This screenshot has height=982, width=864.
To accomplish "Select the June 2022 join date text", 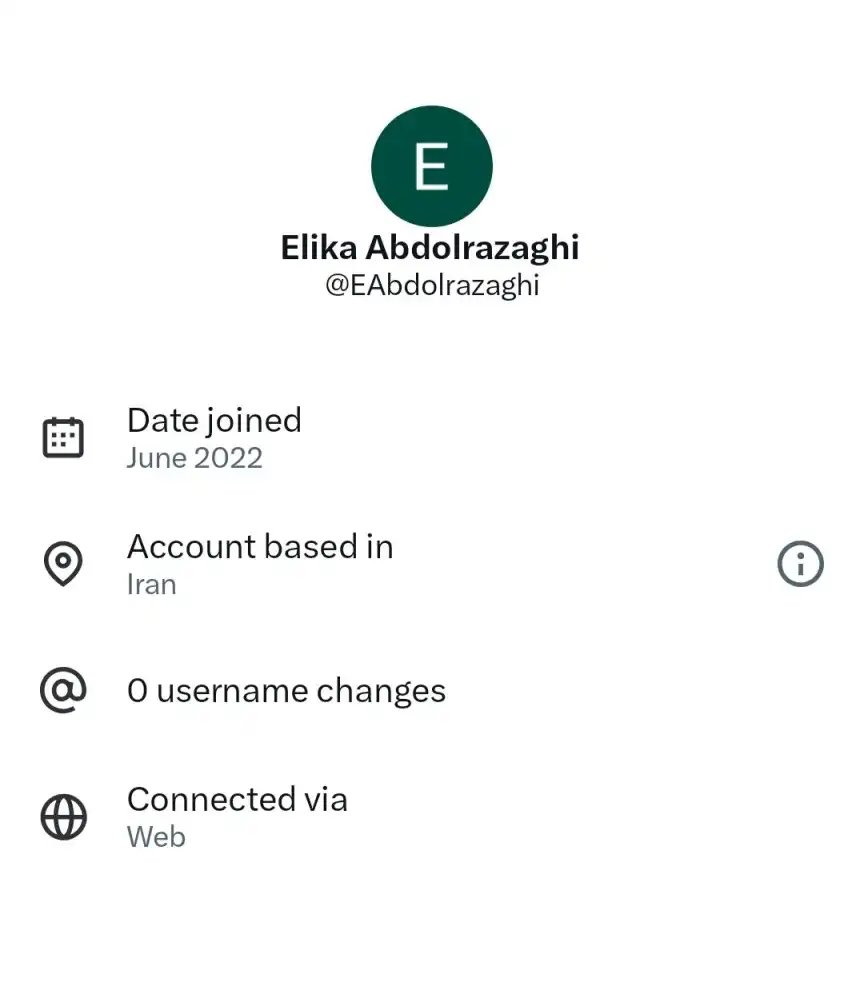I will click(195, 458).
